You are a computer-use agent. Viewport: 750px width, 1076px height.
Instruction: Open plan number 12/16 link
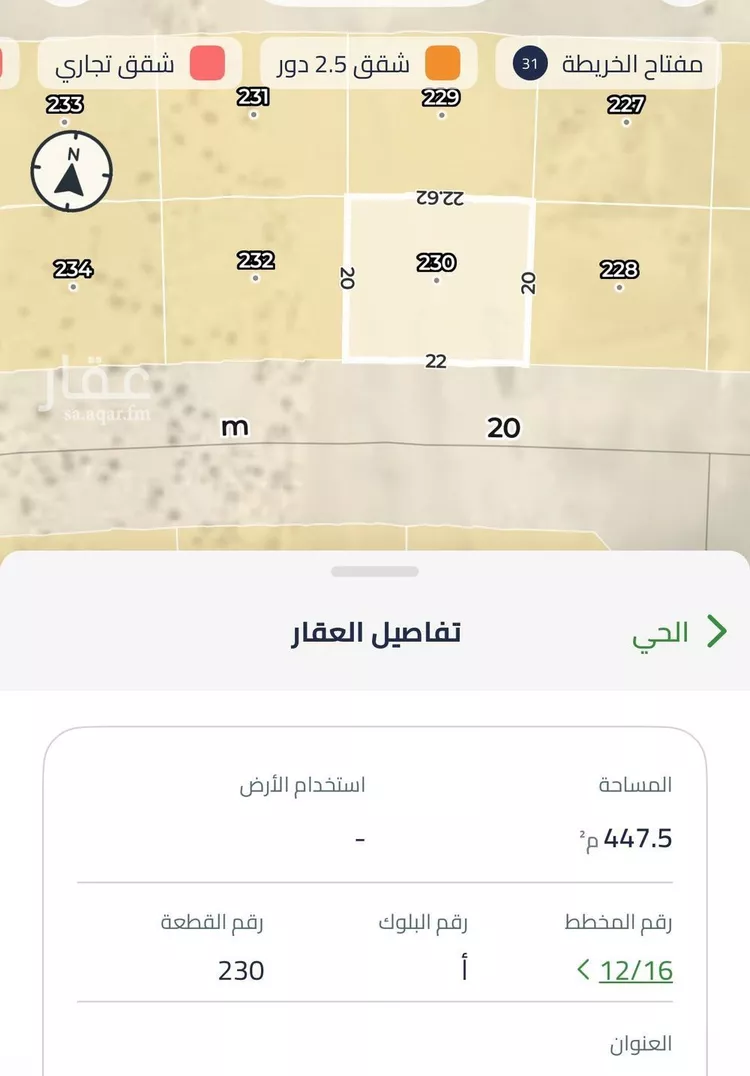635,970
